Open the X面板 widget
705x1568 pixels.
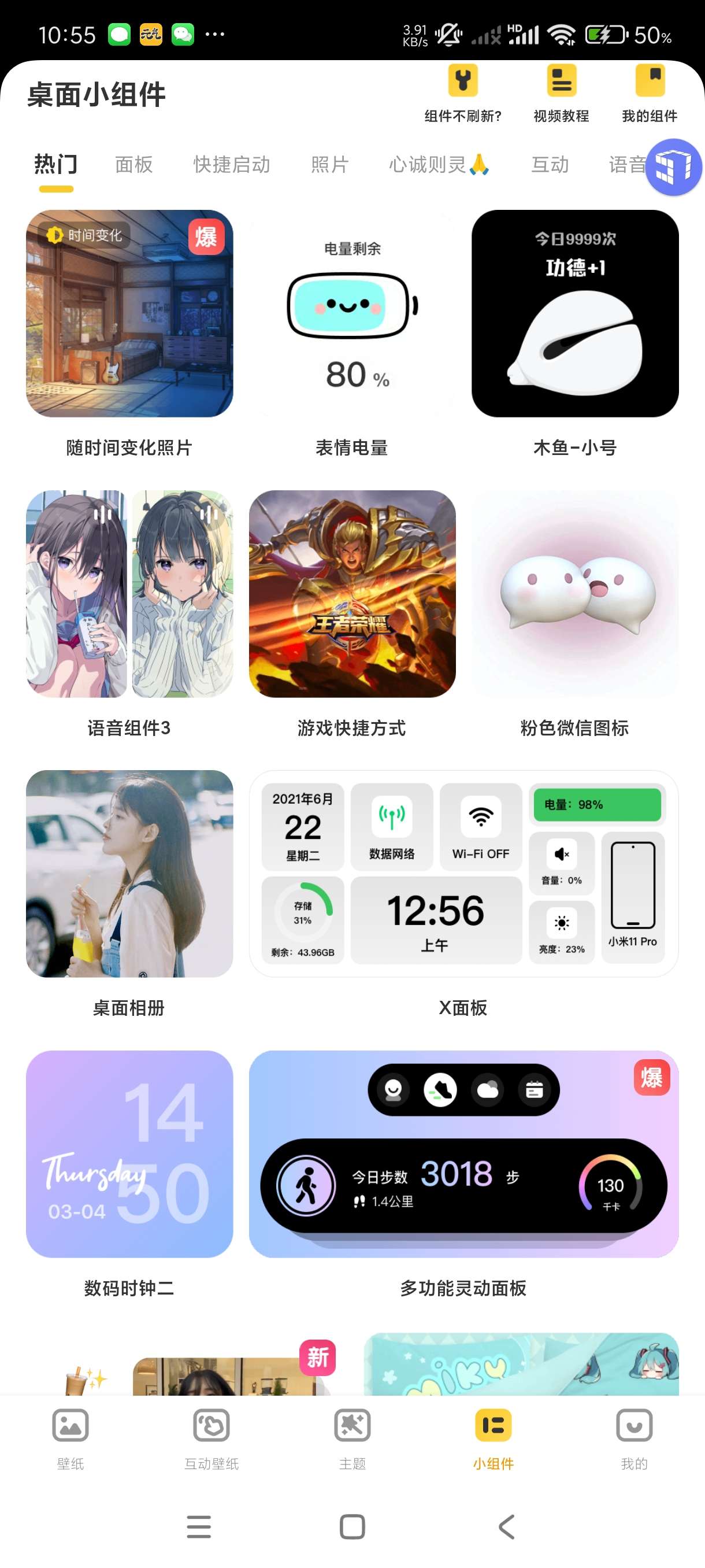tap(463, 874)
